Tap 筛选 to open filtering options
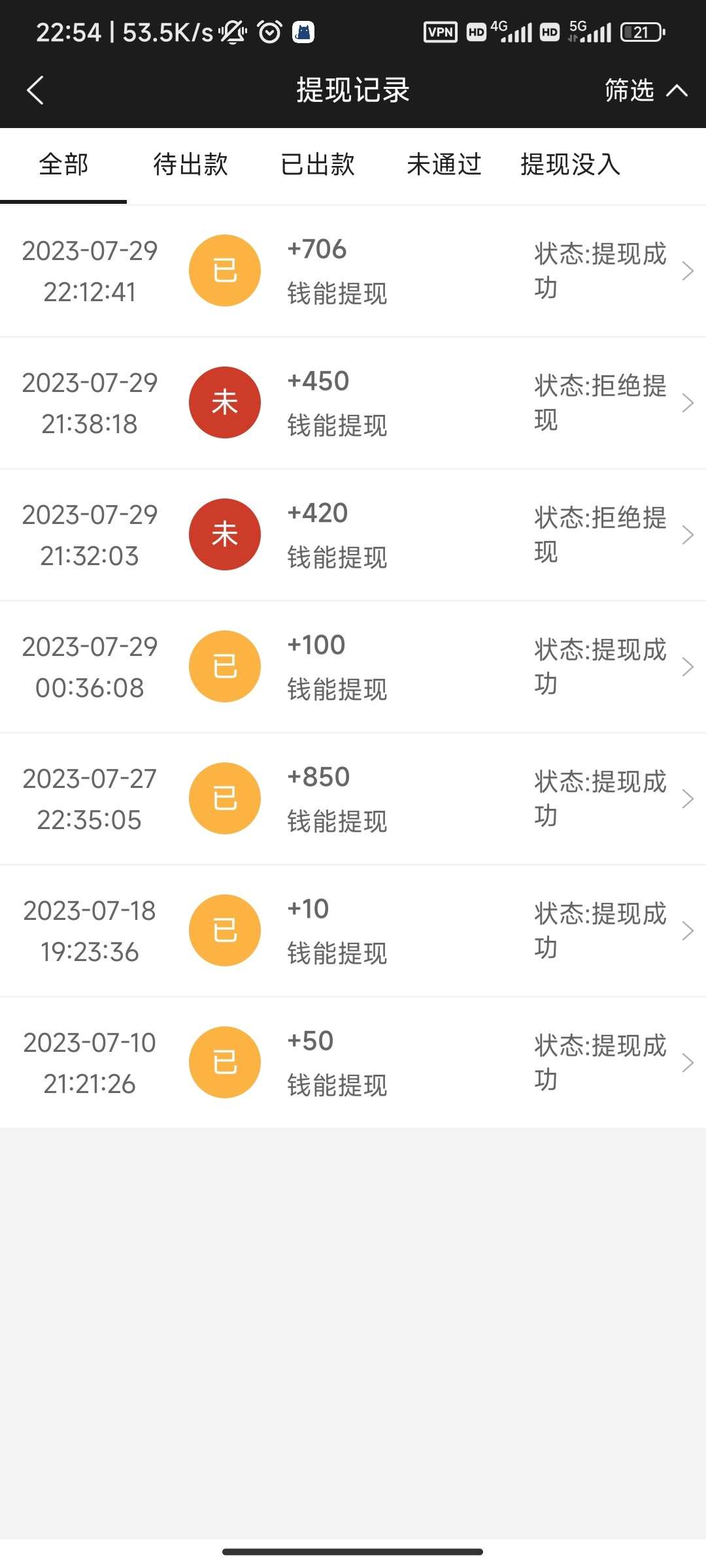Screen dimensions: 706x1568 coord(630,90)
